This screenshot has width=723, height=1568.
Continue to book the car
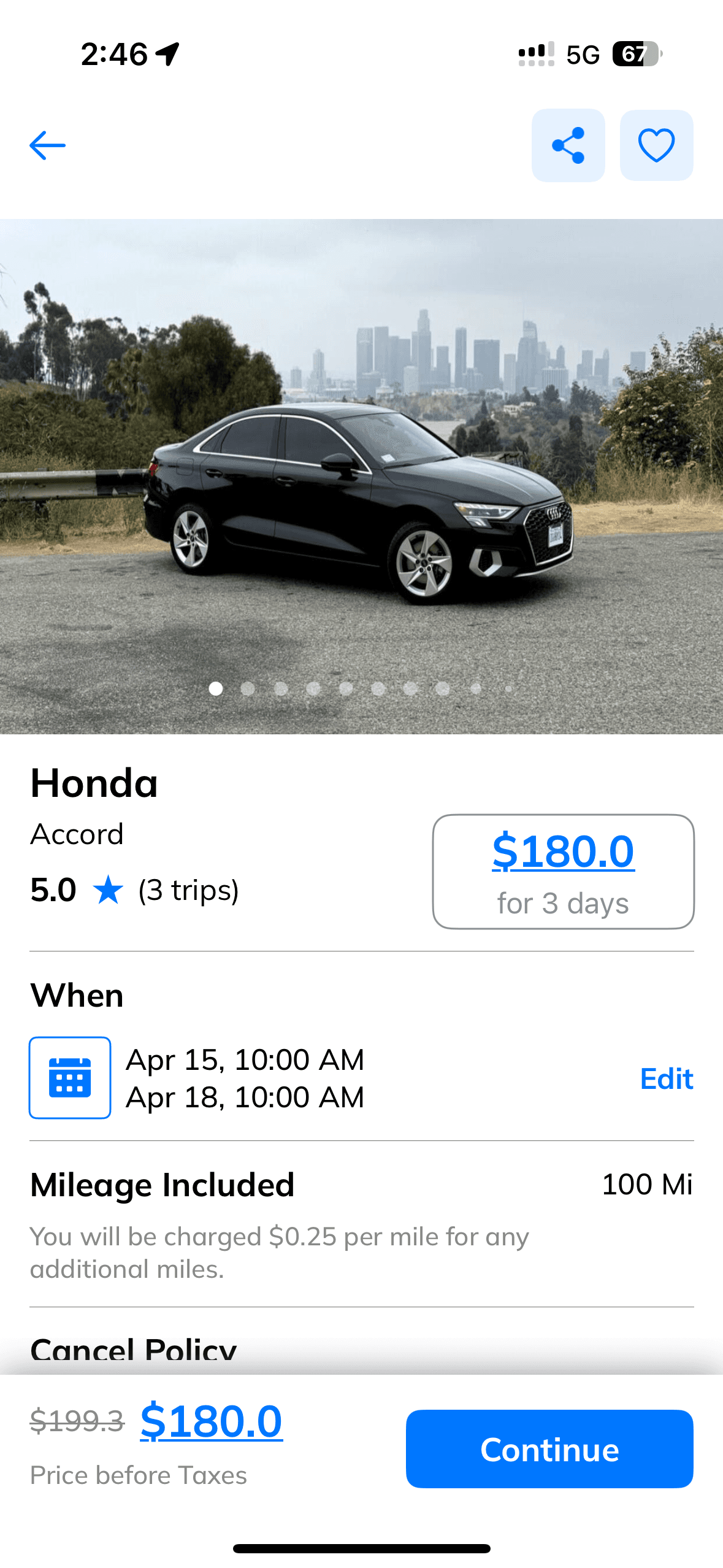pos(549,1449)
